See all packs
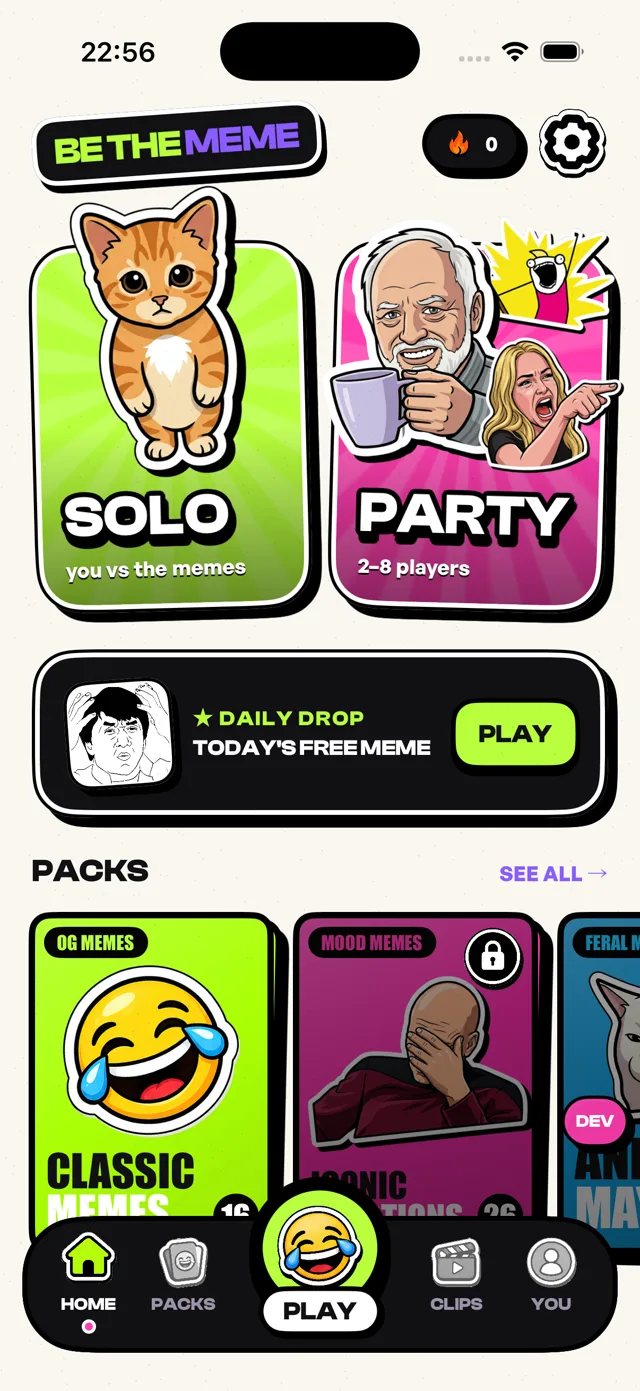 tap(553, 873)
